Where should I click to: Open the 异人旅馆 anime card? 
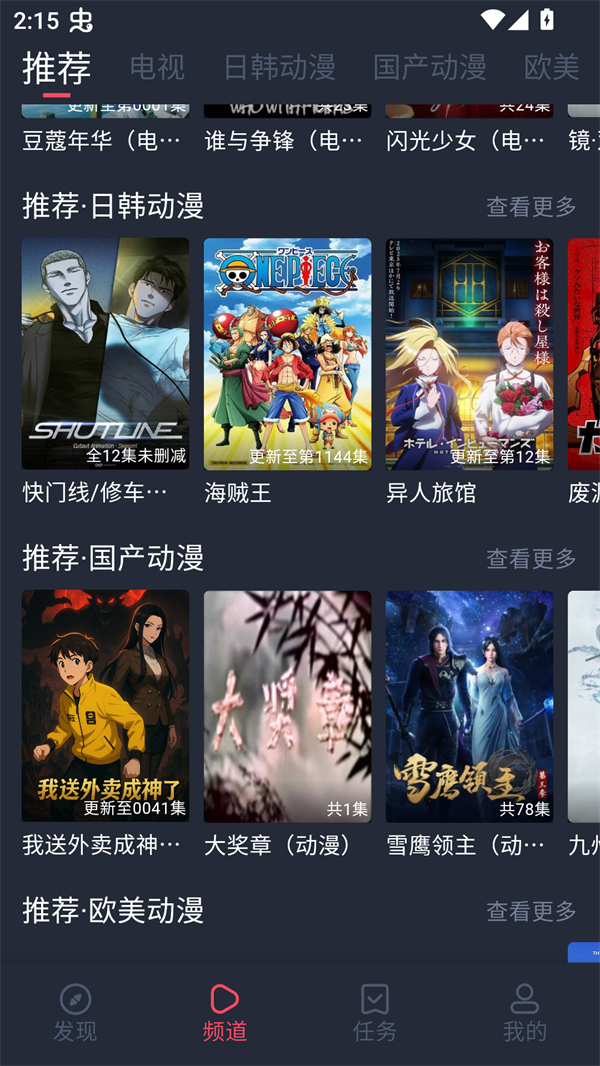pyautogui.click(x=469, y=354)
